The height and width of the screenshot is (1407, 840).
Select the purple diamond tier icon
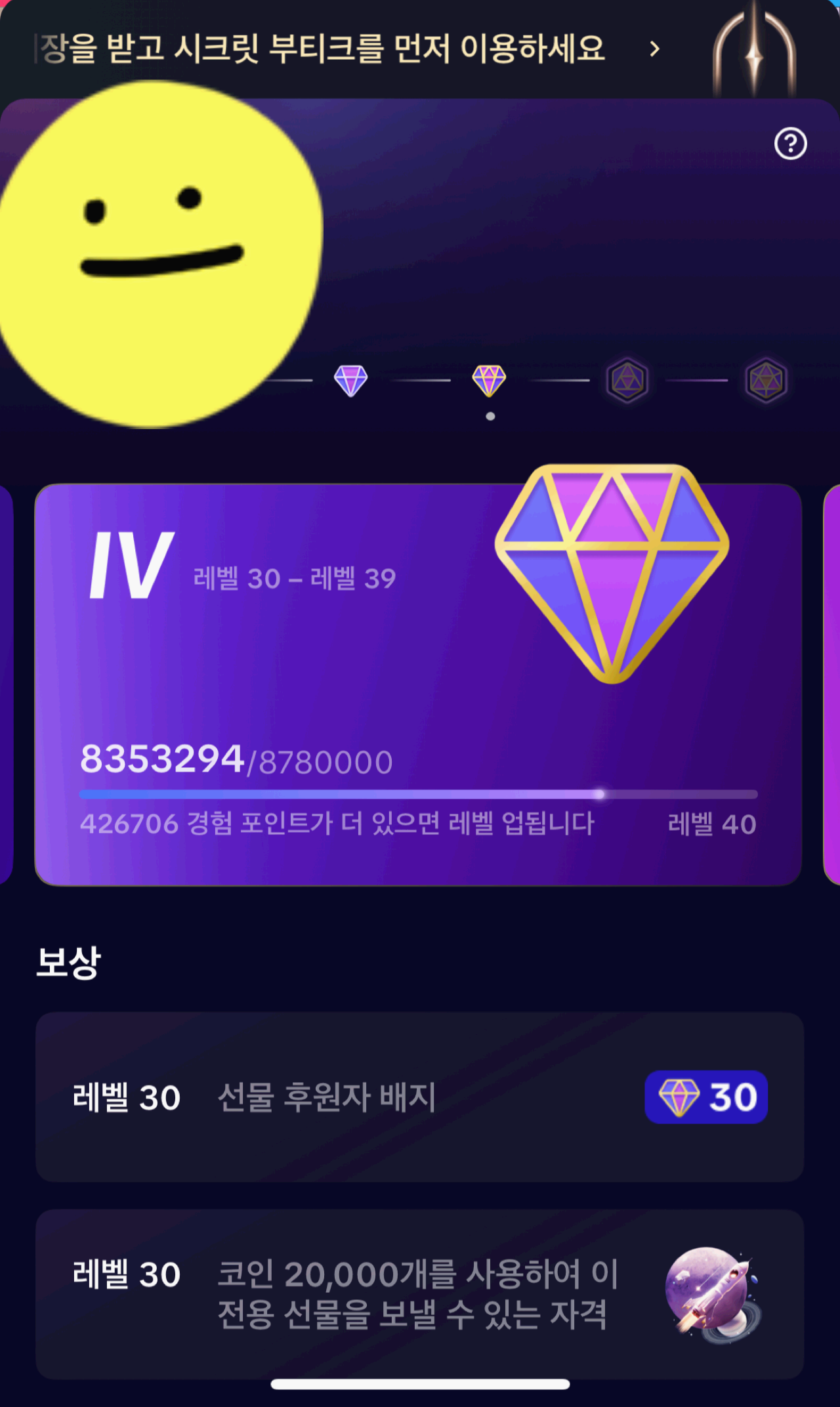pyautogui.click(x=350, y=381)
